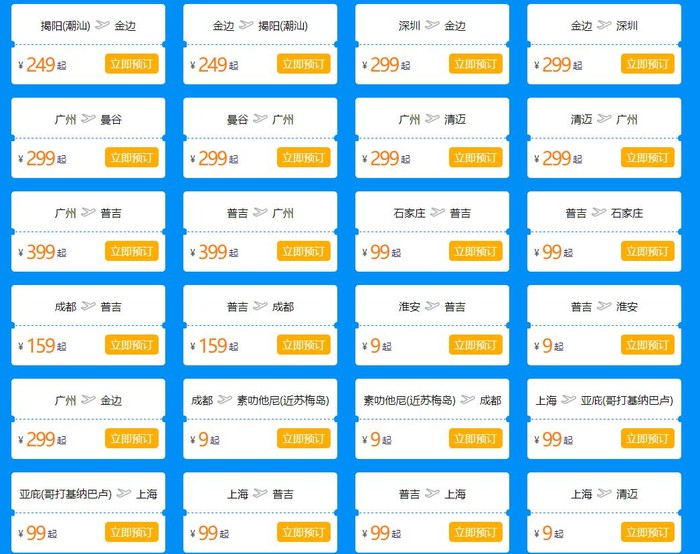Screen dimensions: 700x554
Task: Book the 广州 to 清迈 flight
Action: click(475, 157)
